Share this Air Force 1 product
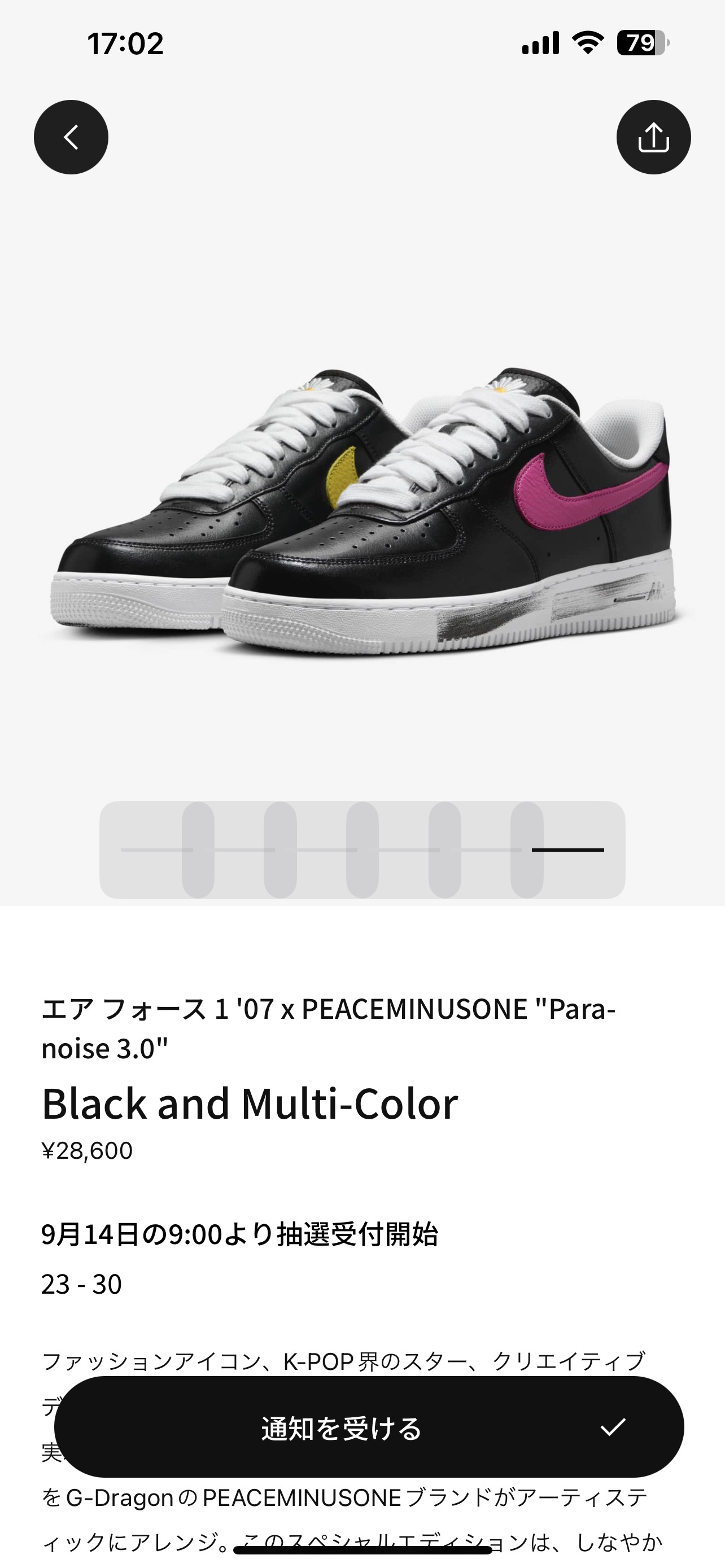 pos(653,137)
